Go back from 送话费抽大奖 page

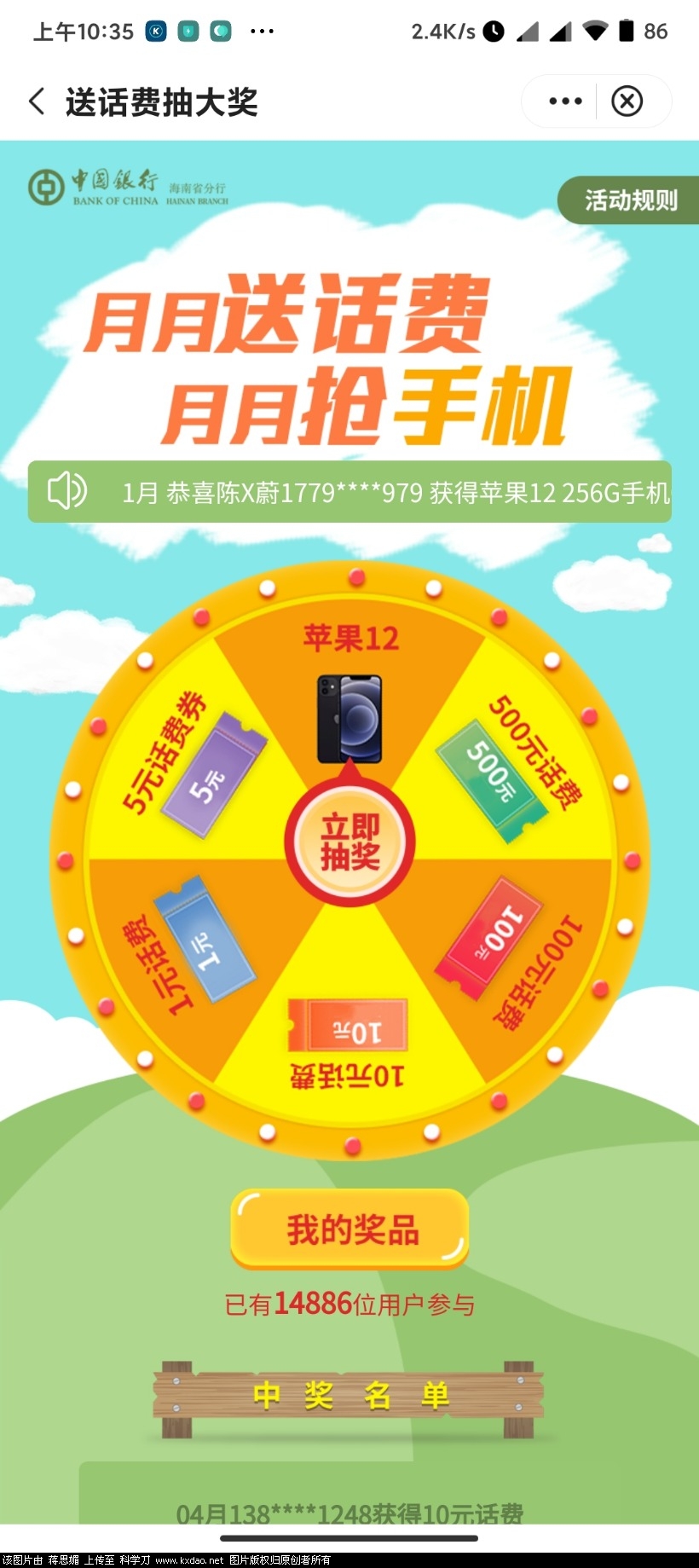coord(38,101)
